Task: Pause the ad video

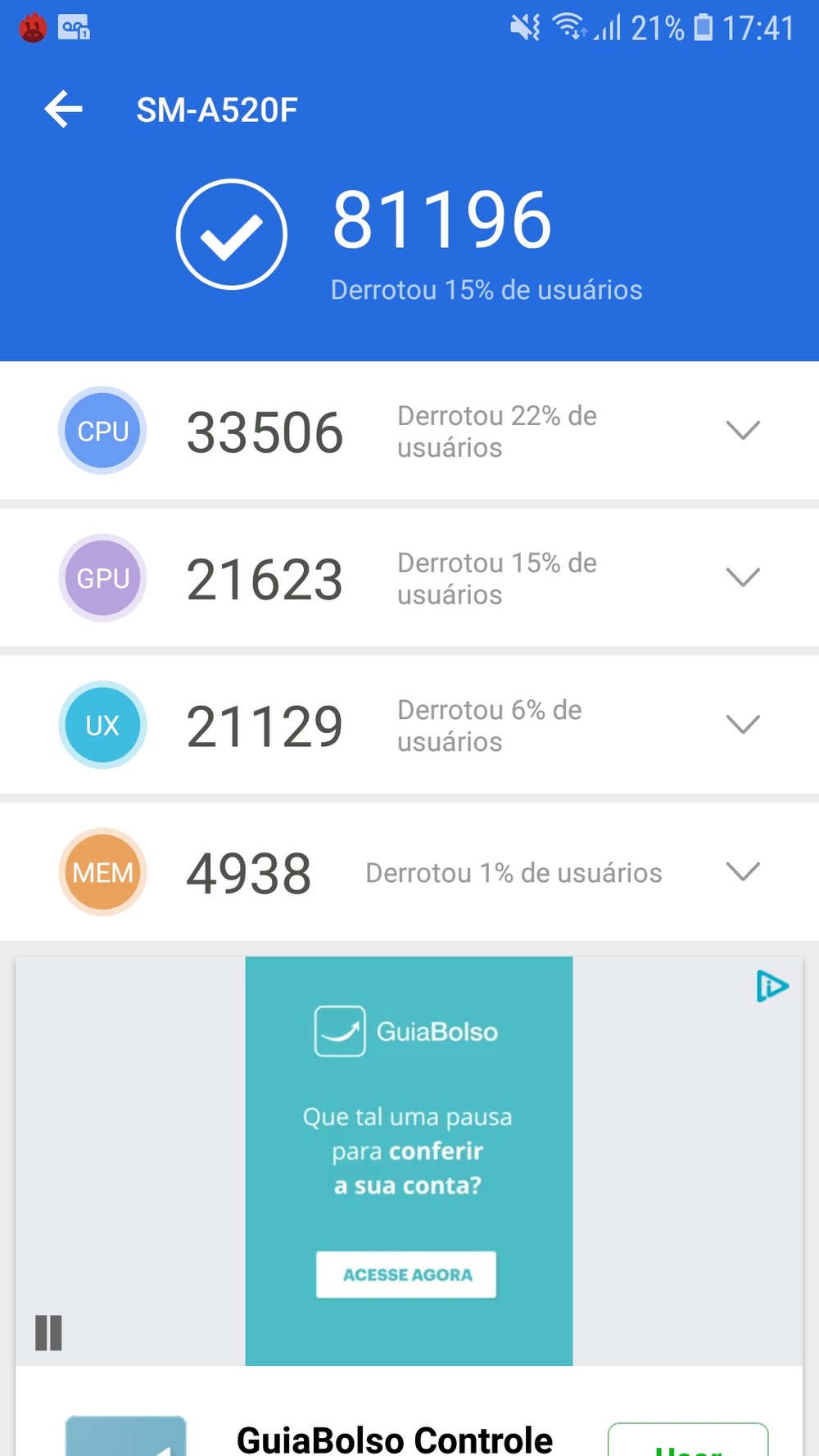Action: click(x=49, y=1332)
